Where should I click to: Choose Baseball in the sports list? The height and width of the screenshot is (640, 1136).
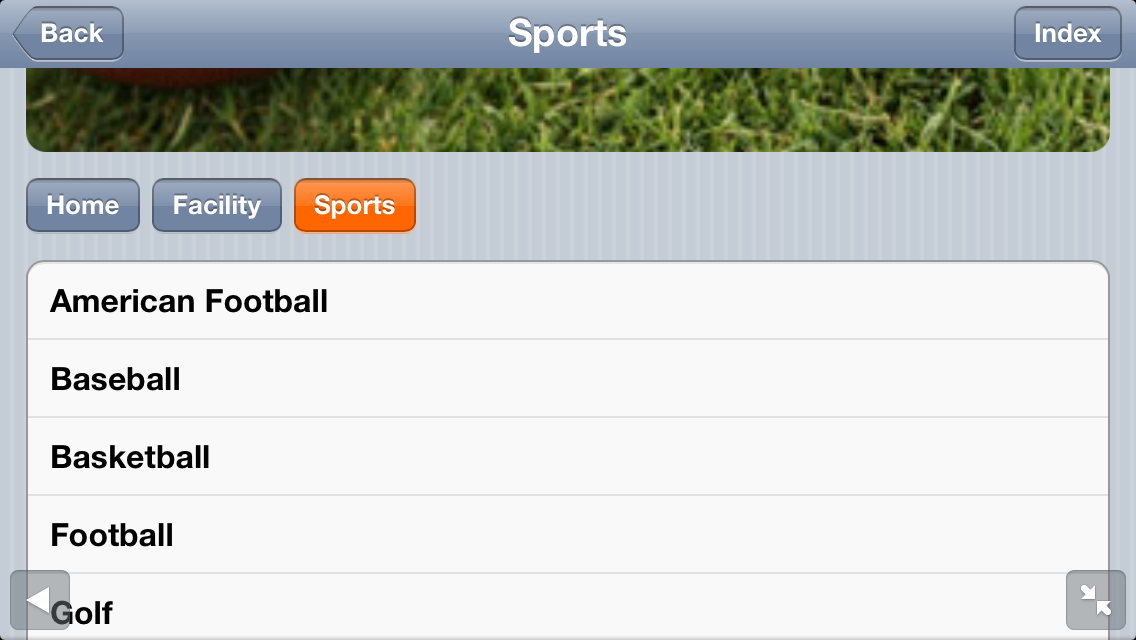click(567, 379)
